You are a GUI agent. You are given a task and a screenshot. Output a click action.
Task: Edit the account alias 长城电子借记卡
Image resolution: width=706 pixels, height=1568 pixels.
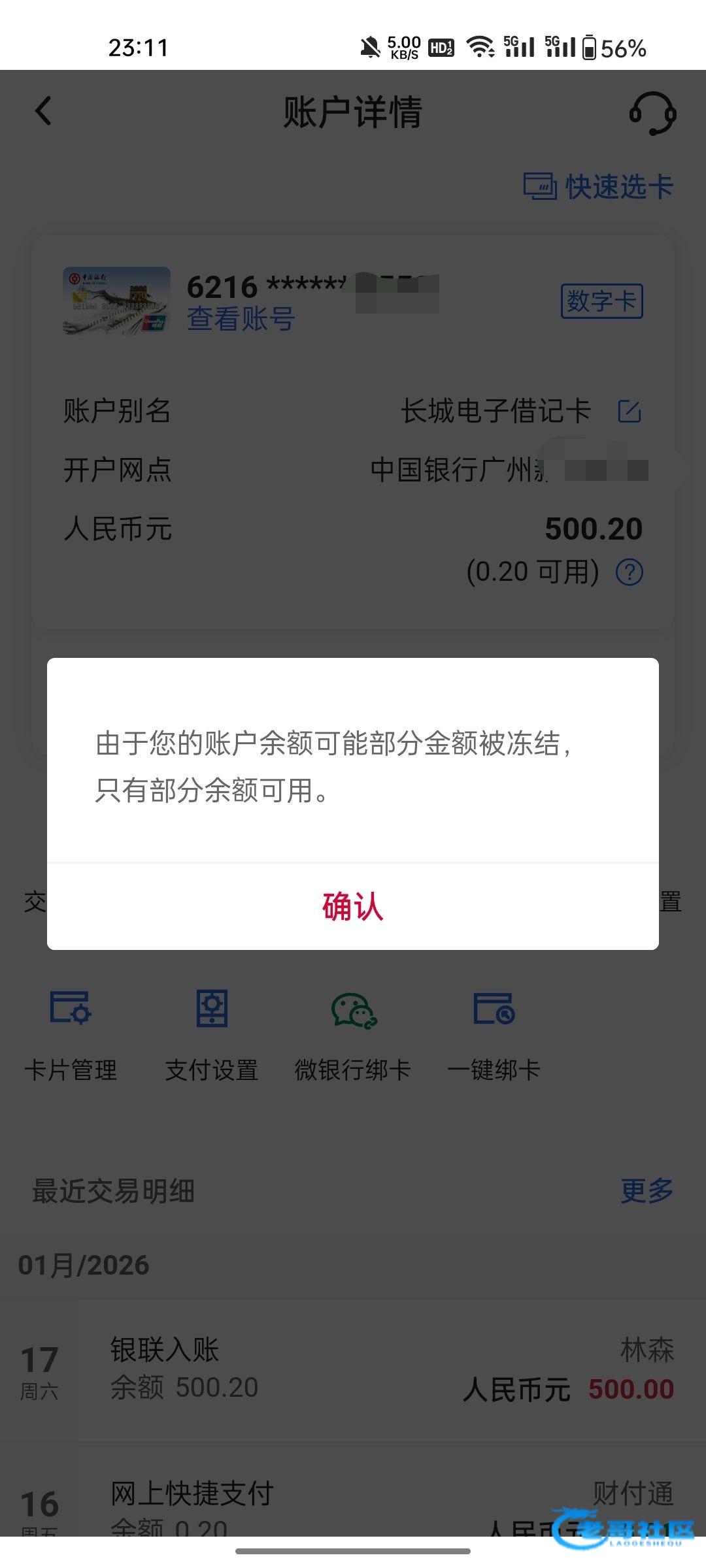[x=630, y=412]
